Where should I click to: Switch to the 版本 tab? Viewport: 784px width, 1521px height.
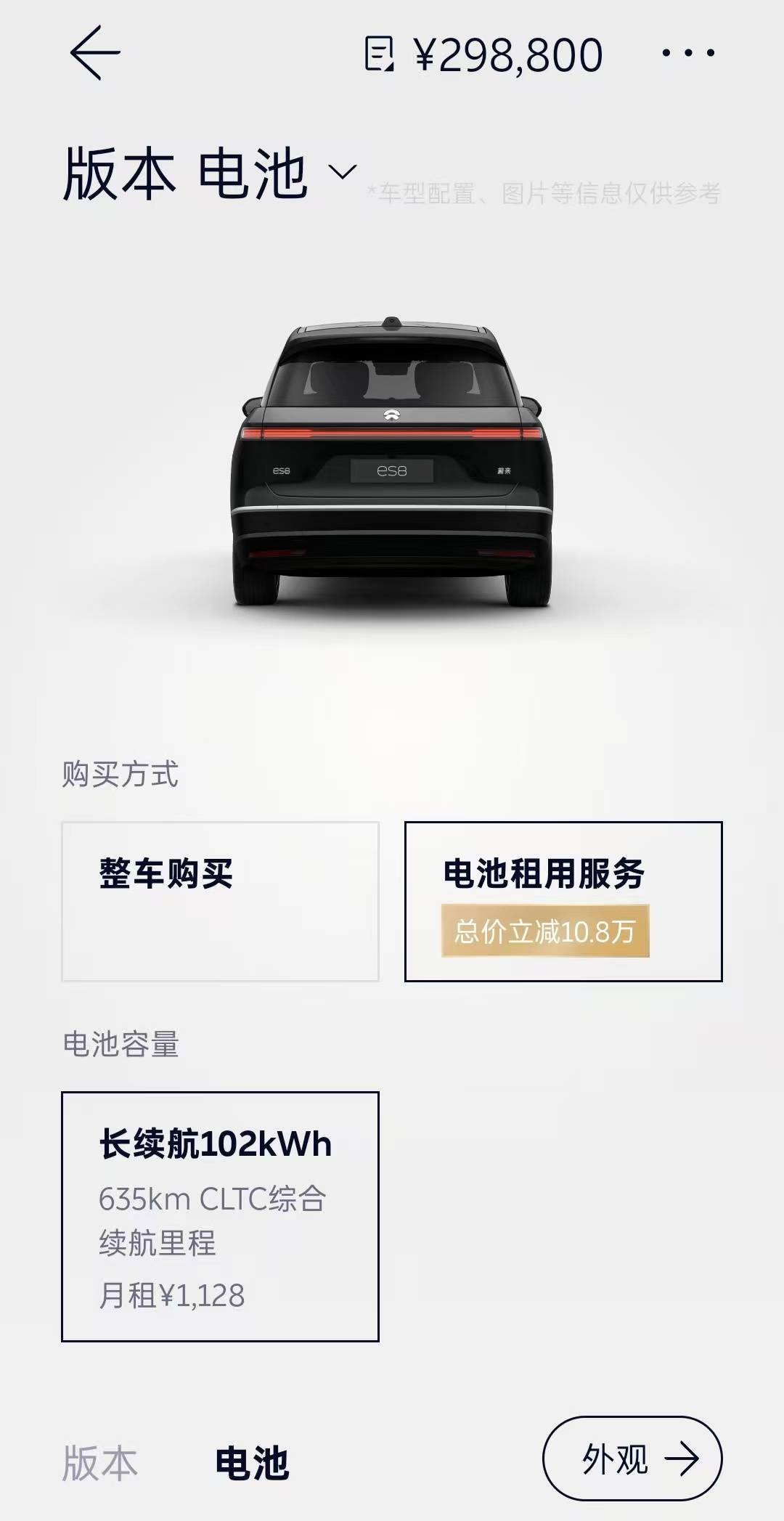[100, 1462]
